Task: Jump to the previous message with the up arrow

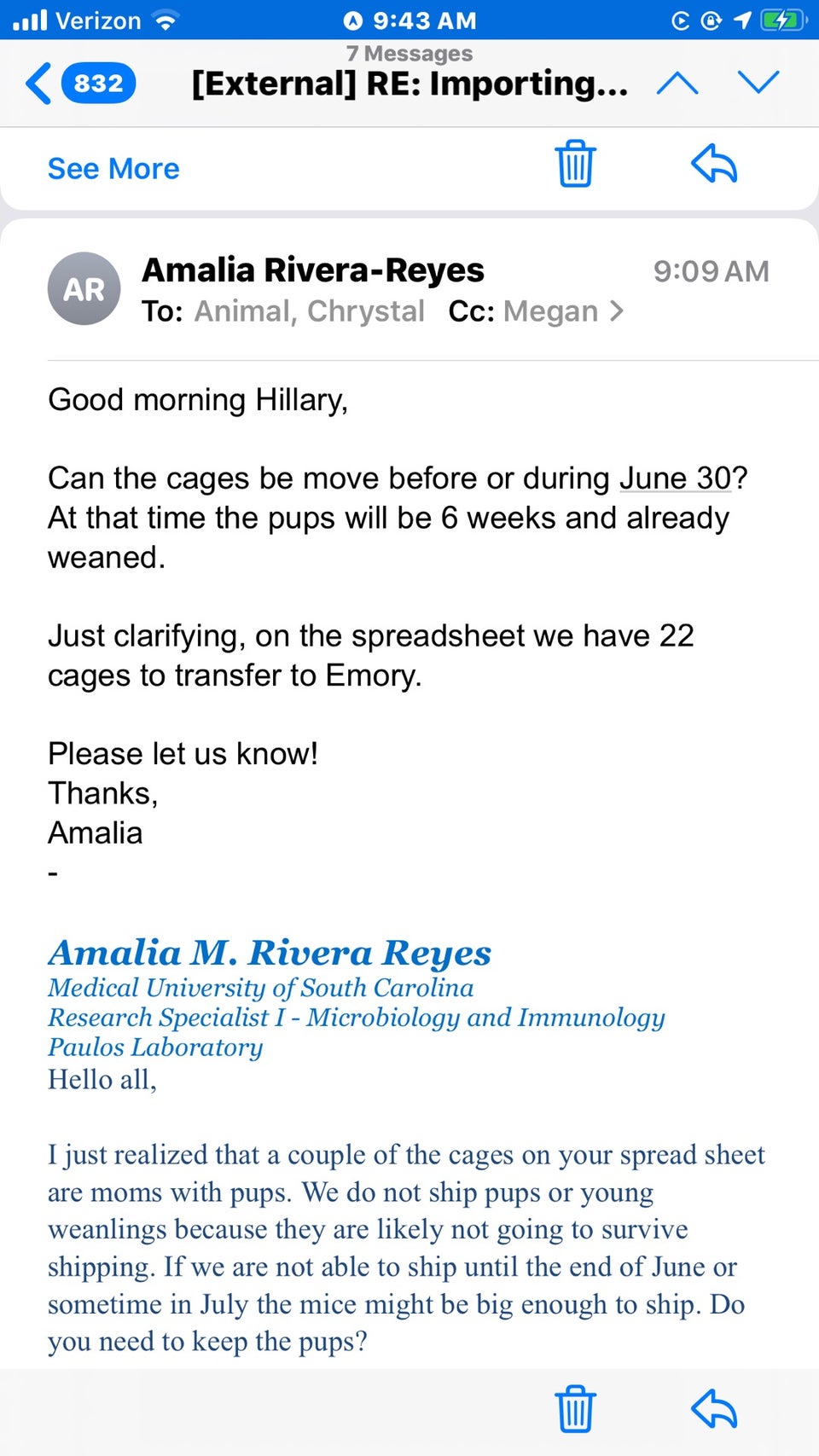Action: point(677,84)
